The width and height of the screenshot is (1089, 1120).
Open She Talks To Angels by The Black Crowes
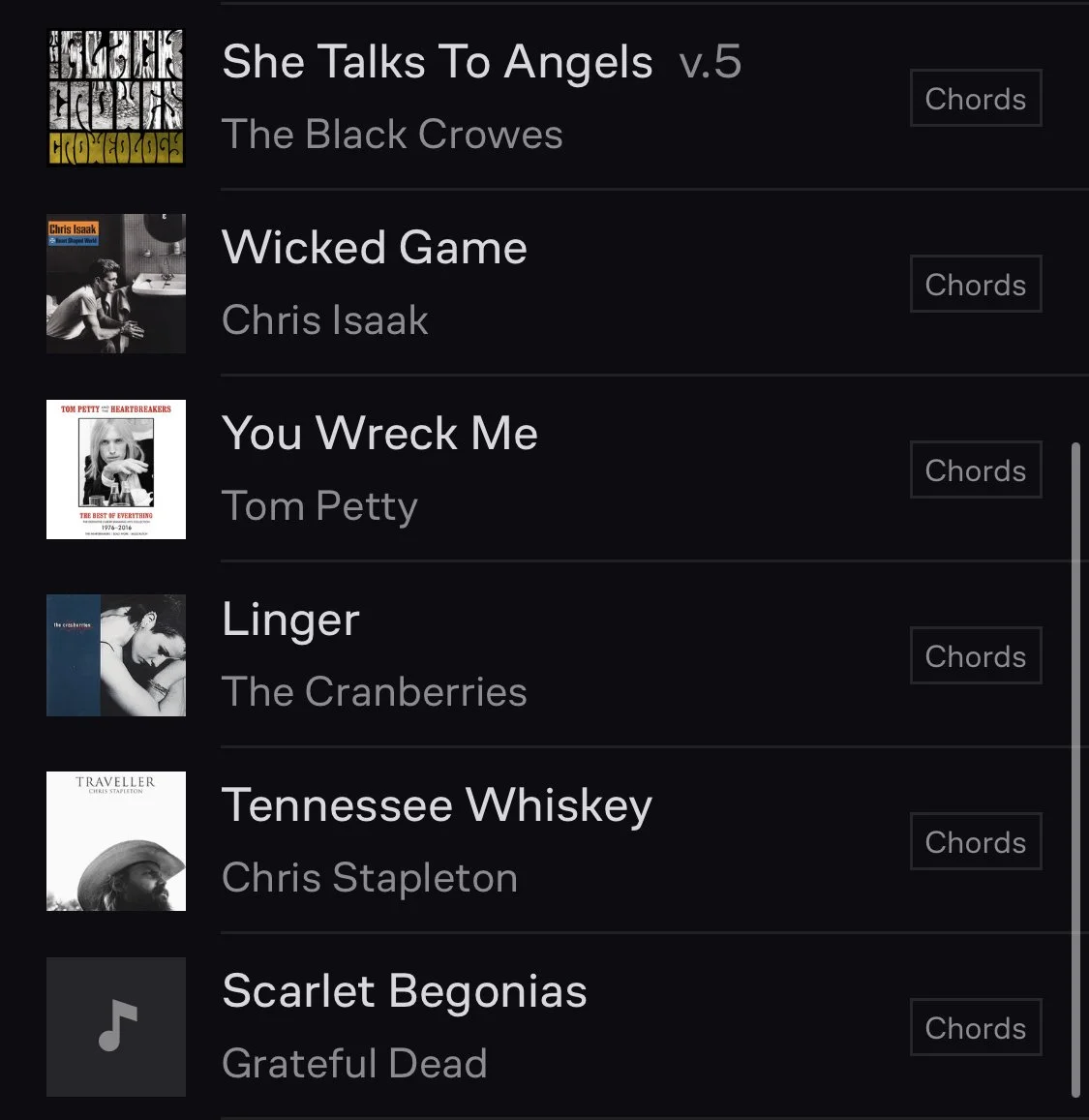[544, 97]
